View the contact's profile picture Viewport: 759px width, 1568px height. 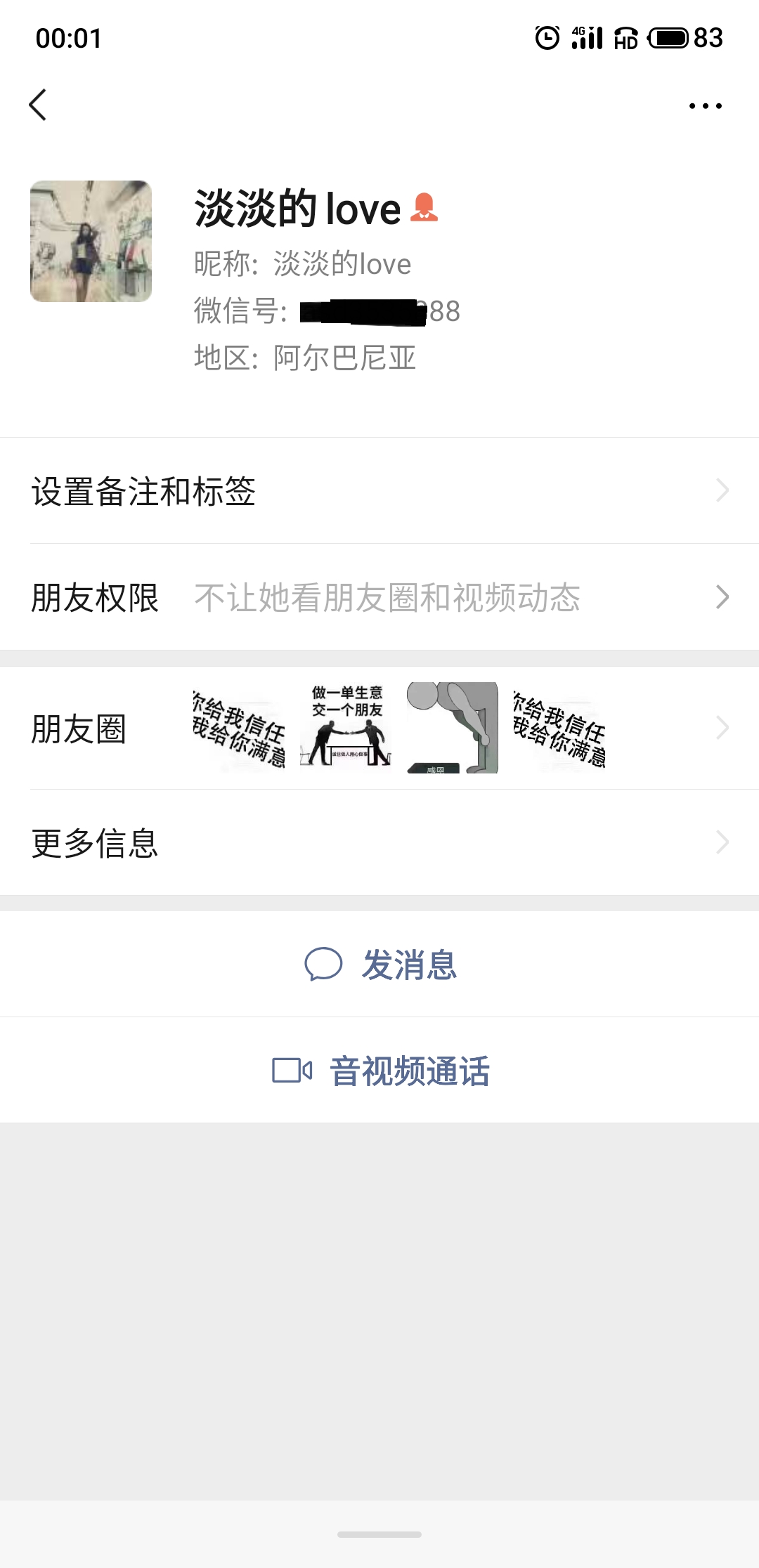91,241
